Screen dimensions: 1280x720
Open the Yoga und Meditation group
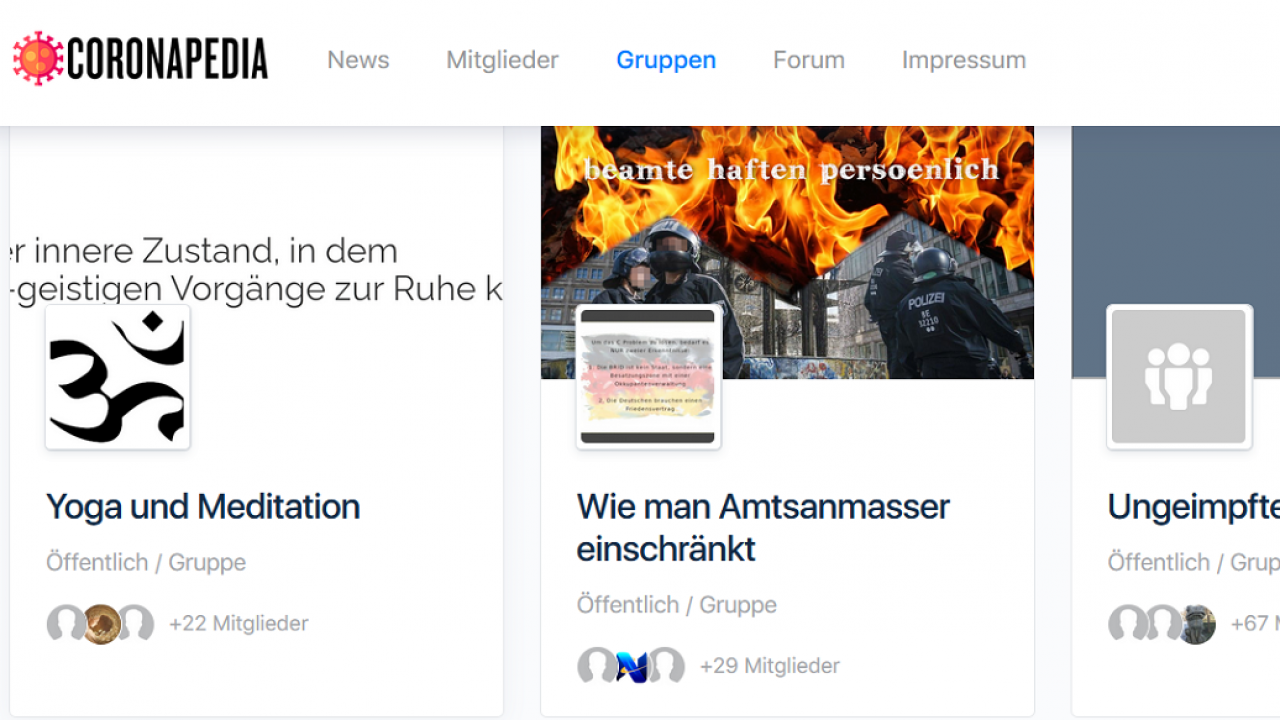(x=203, y=507)
